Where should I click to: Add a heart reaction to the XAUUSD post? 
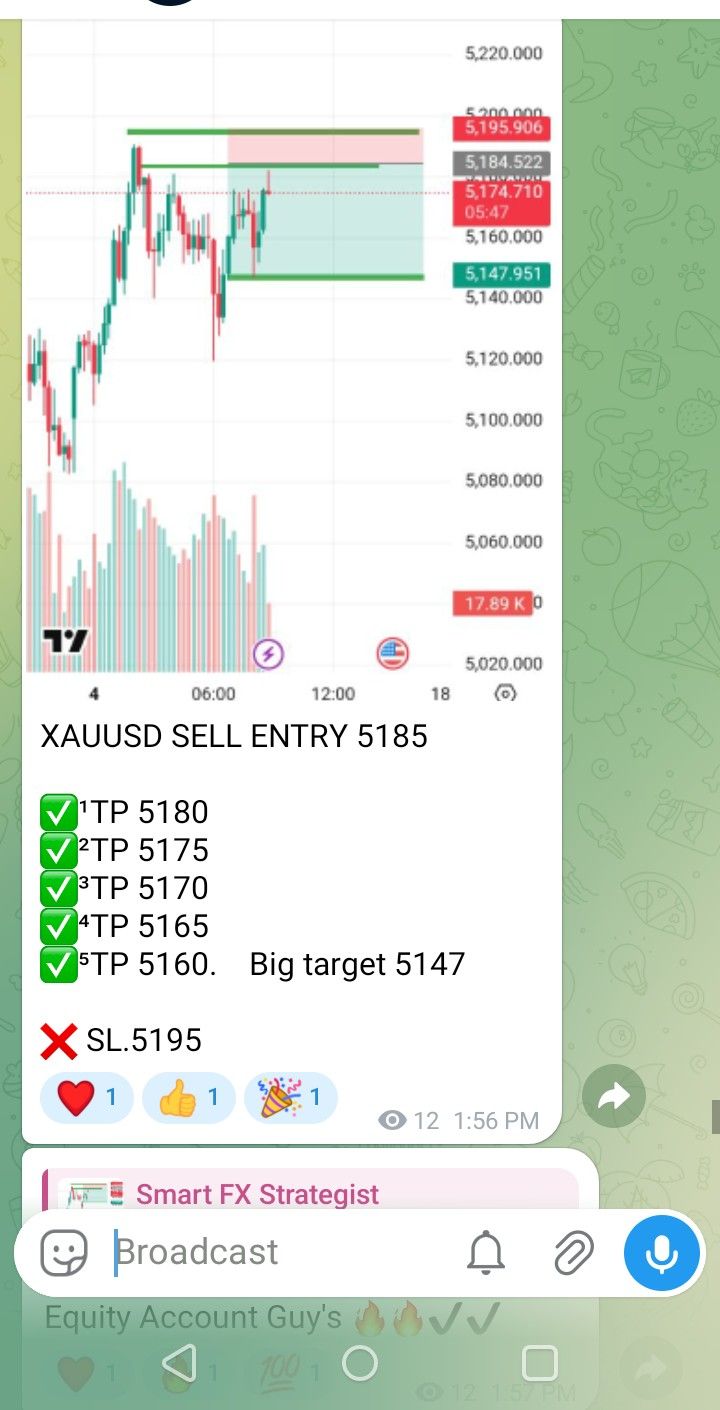86,1098
